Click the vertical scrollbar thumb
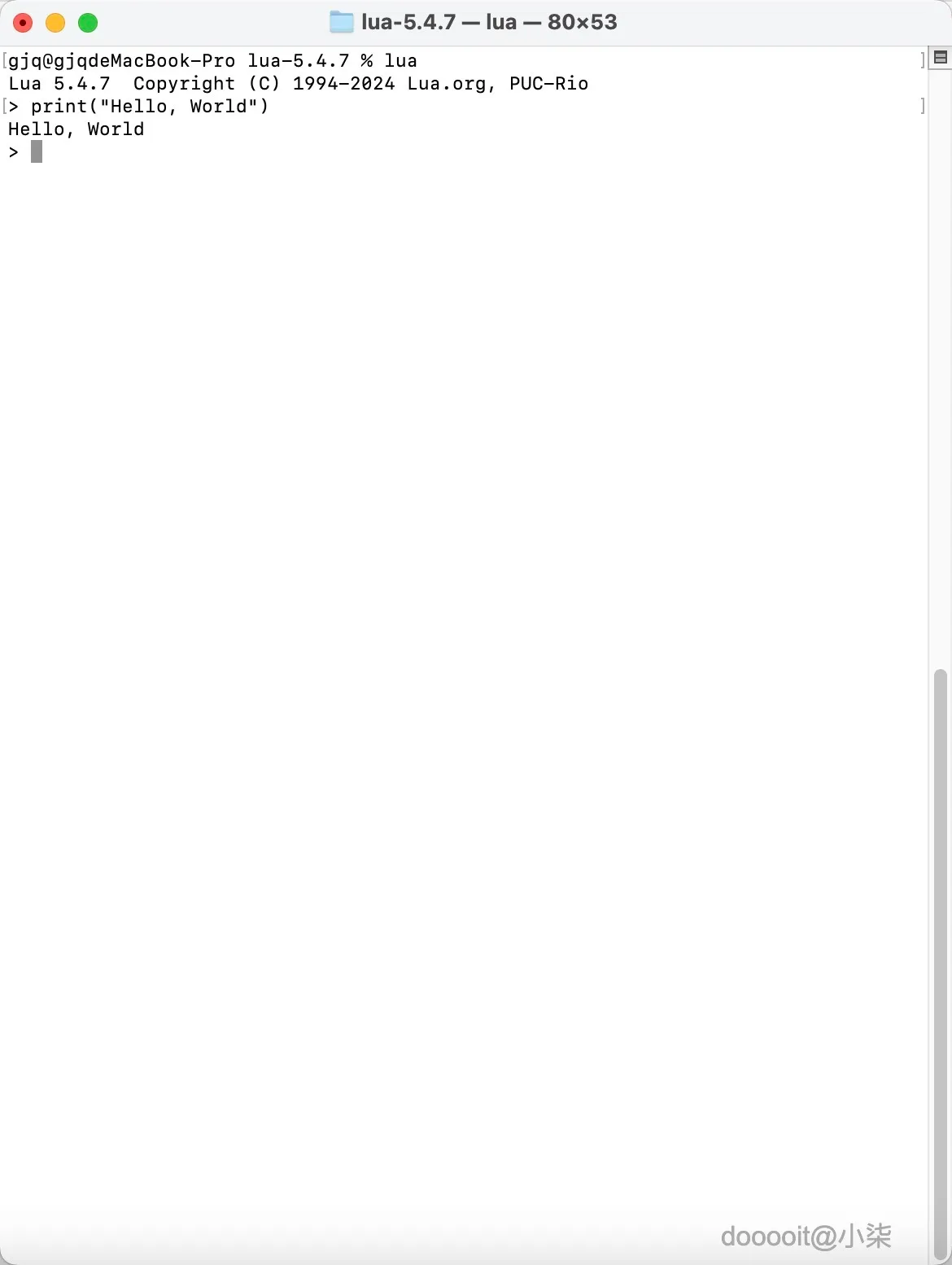952x1265 pixels. click(941, 961)
